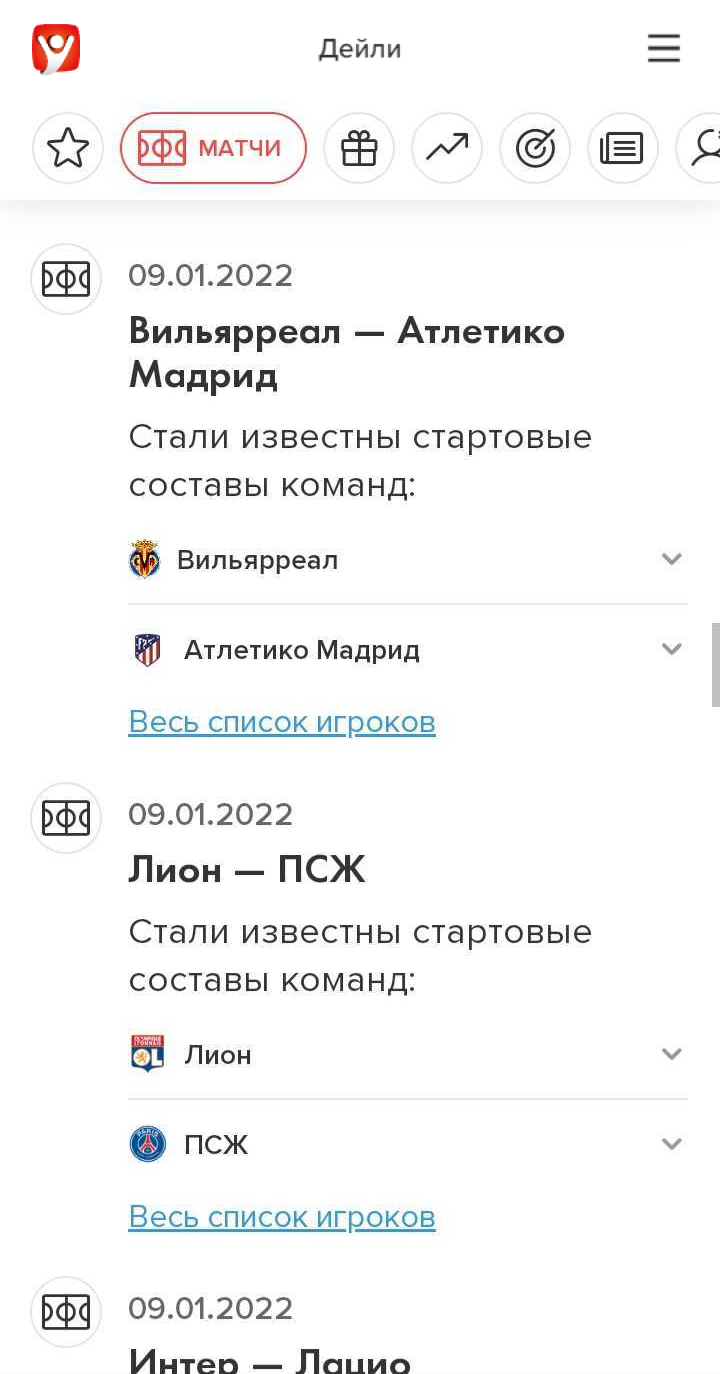Switch to the news articles tab
The image size is (720, 1374).
click(x=623, y=148)
